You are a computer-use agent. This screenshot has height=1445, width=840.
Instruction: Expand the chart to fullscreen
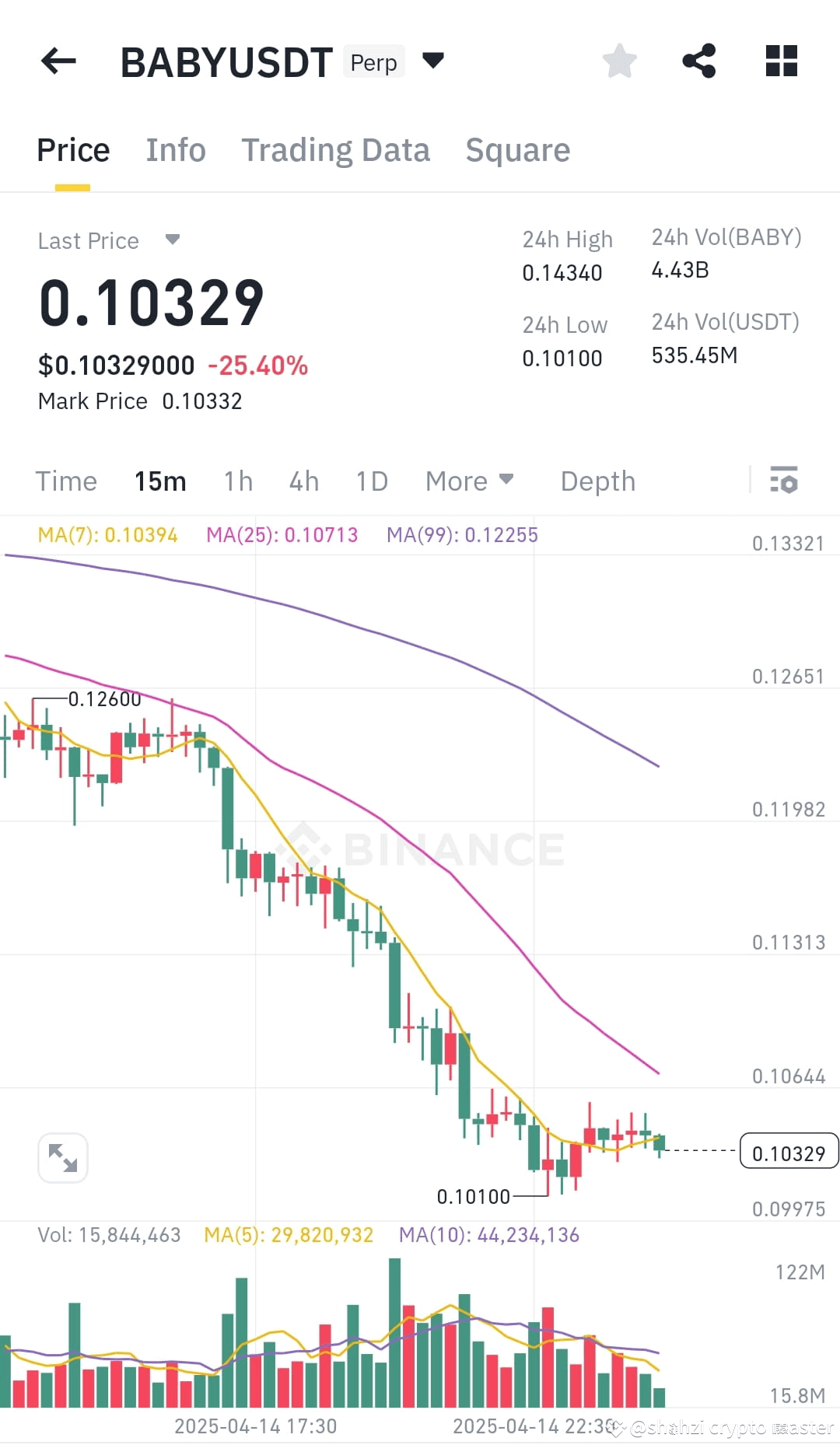click(x=62, y=1157)
